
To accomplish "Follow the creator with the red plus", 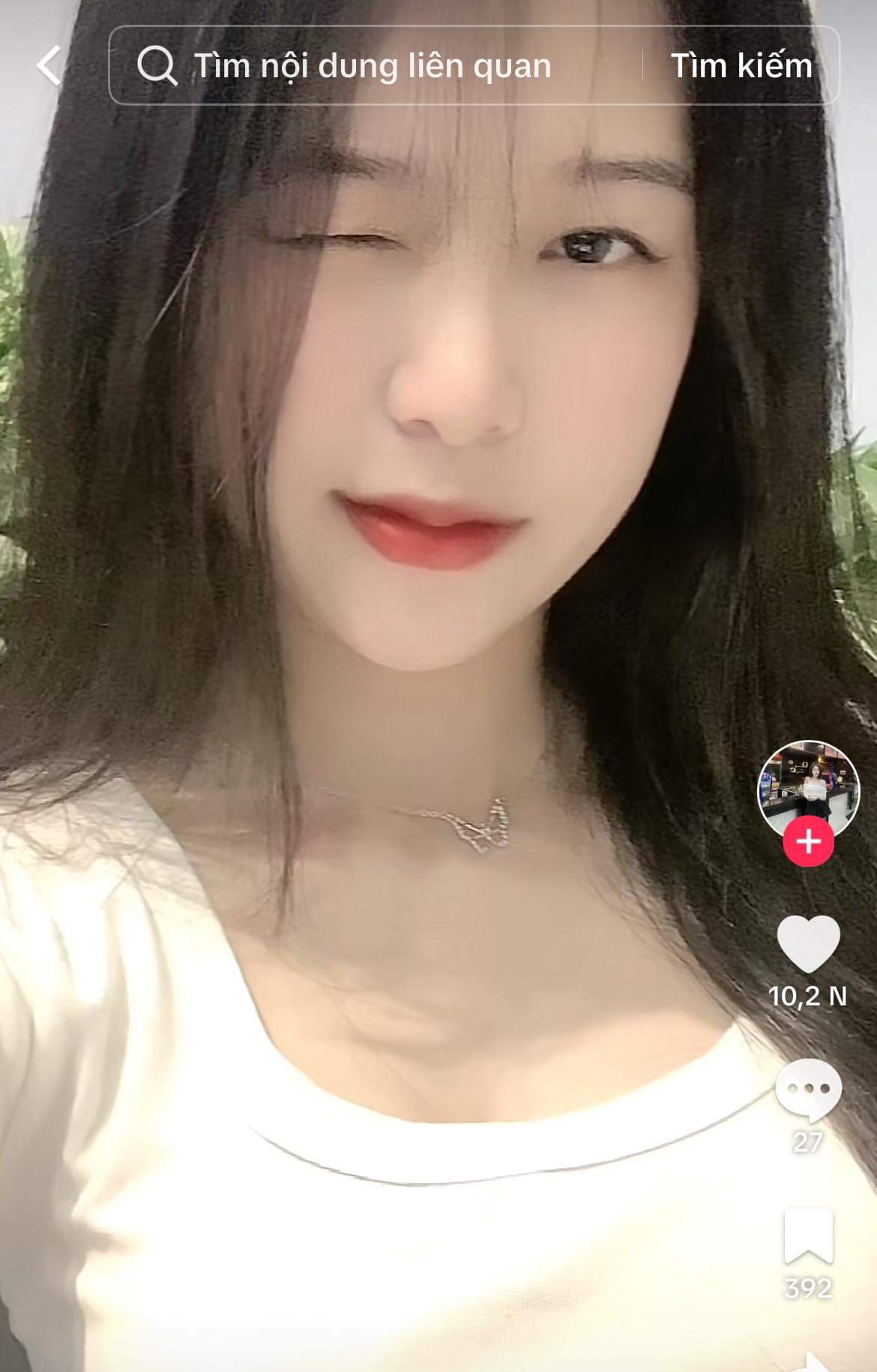I will 808,842.
